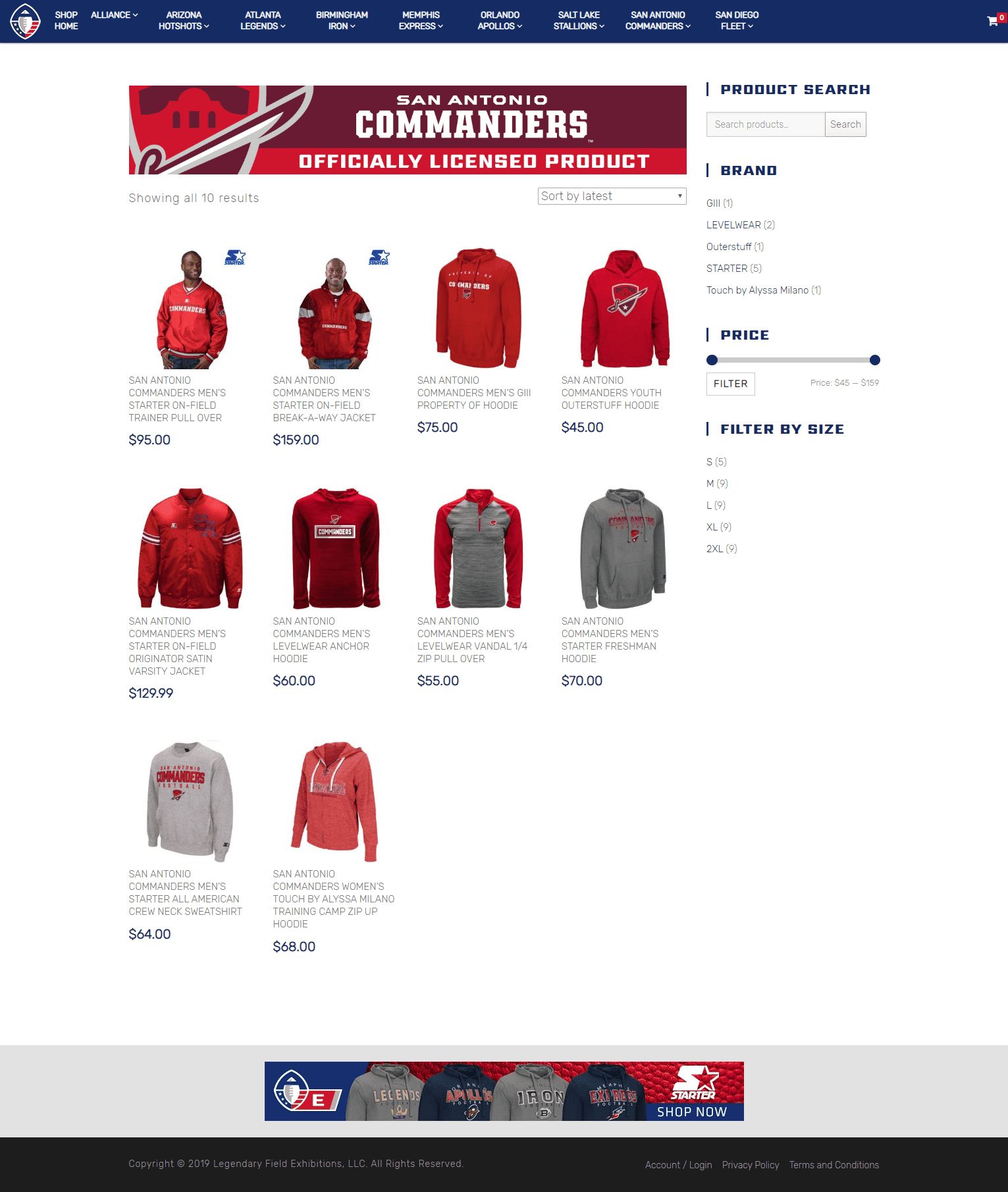
Task: Open the Sort by latest dropdown
Action: (x=612, y=196)
